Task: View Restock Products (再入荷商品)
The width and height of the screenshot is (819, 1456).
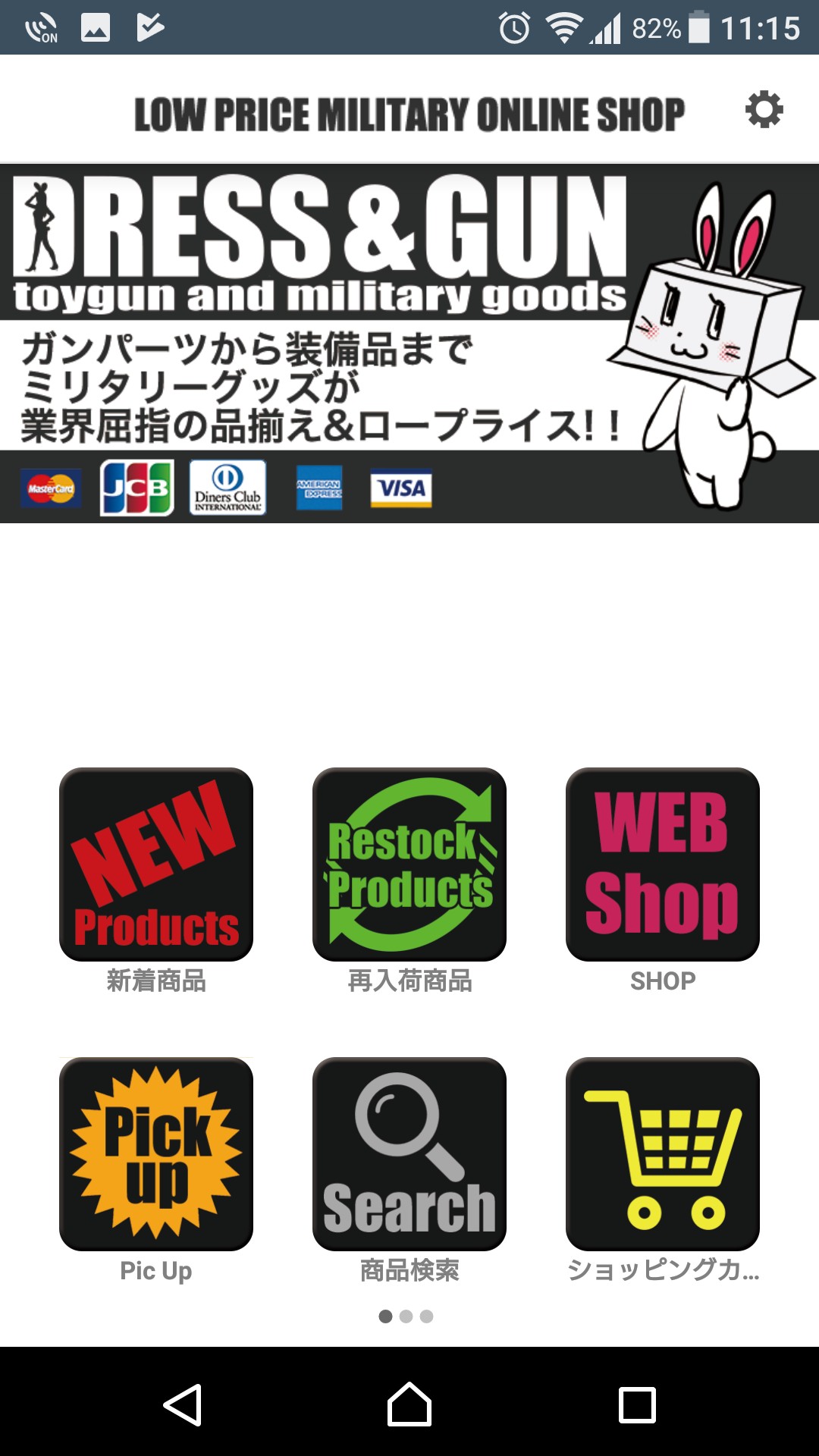Action: (x=409, y=864)
